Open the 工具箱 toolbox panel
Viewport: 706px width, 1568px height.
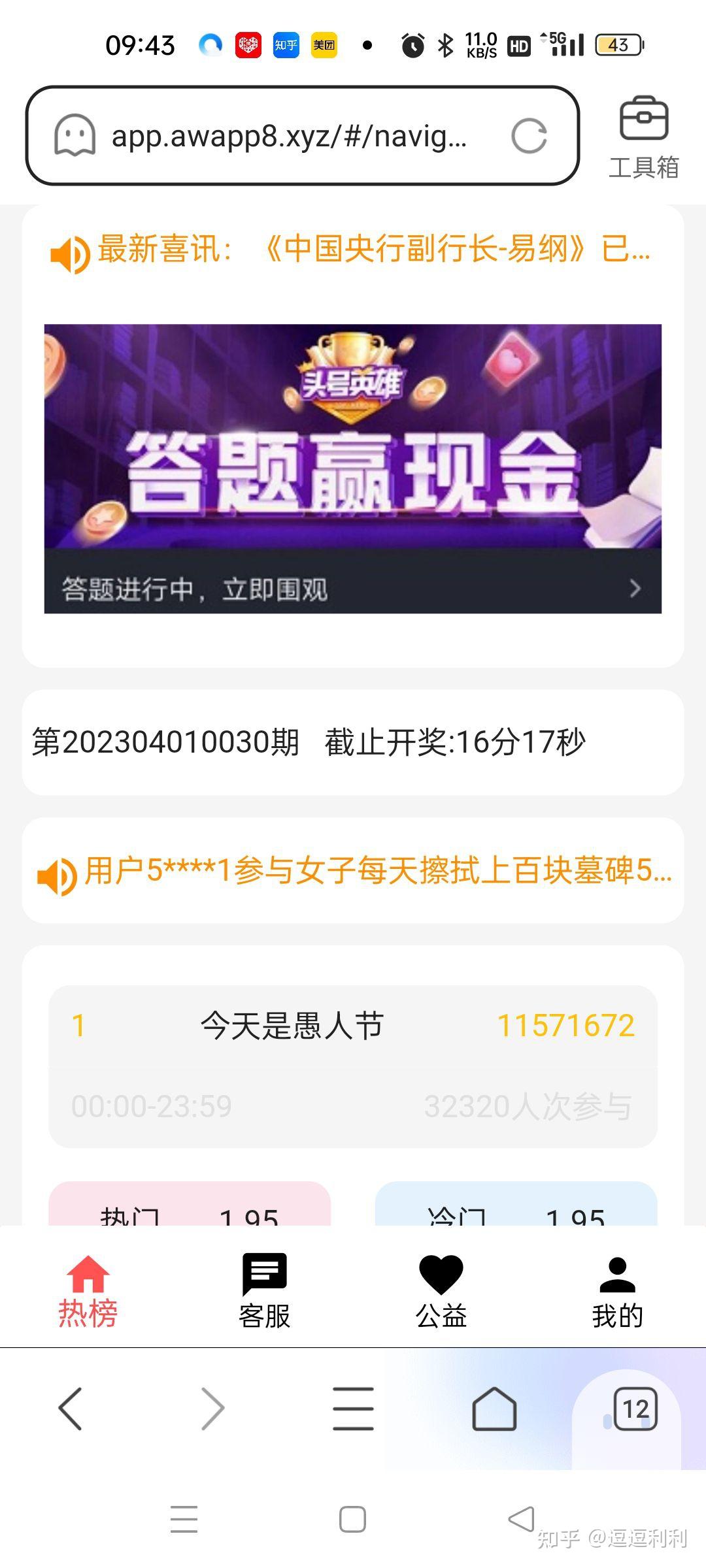(643, 134)
